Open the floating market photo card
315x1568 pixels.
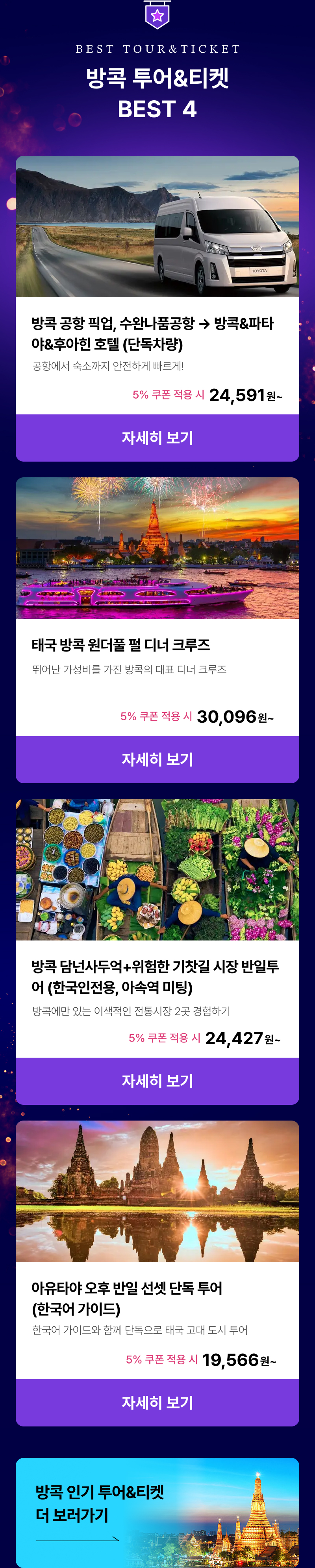coord(157,869)
